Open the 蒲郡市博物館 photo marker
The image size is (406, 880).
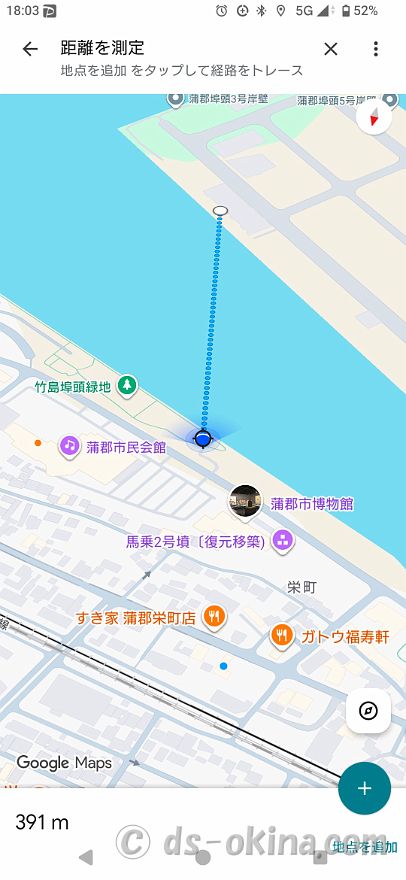[245, 500]
